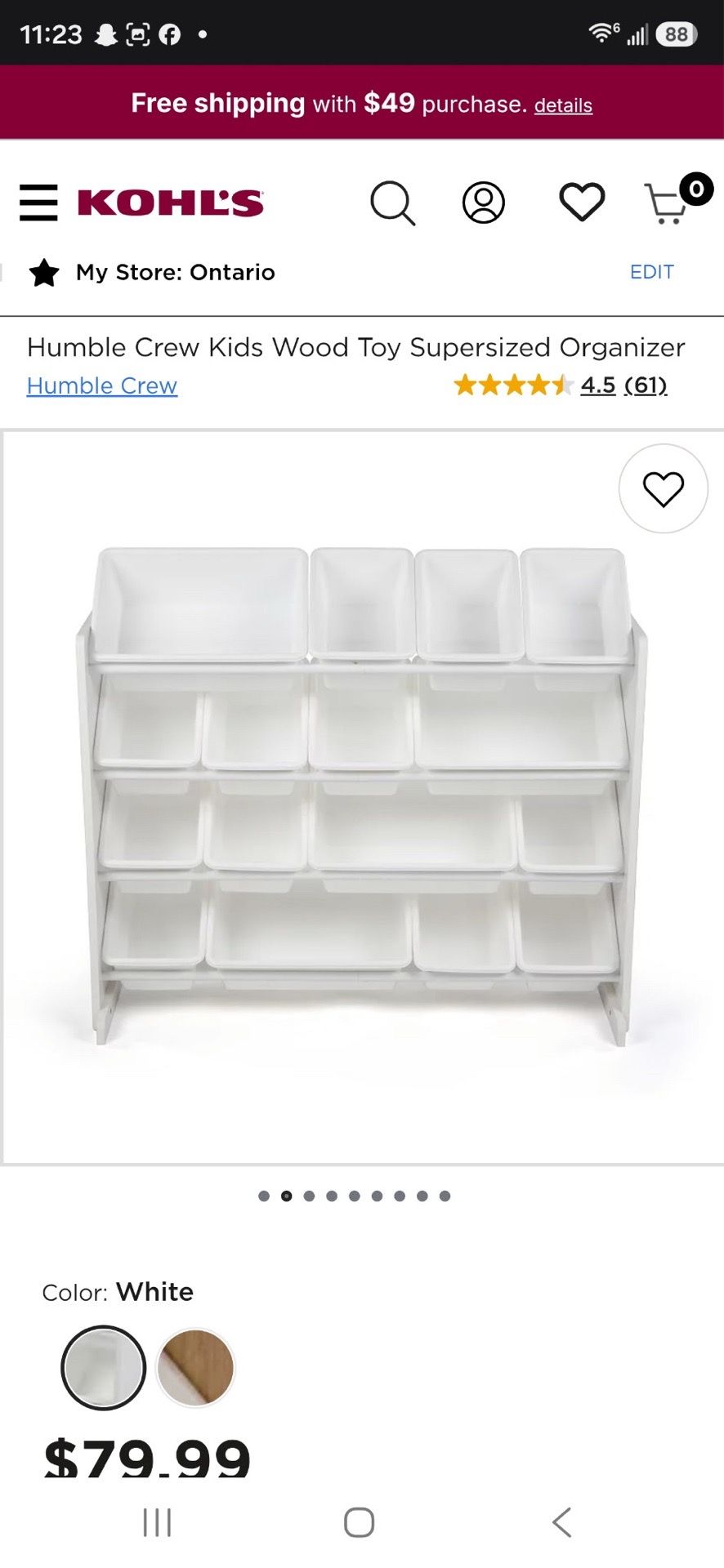Open recent apps from navigation bar
This screenshot has height=1568, width=724.
[x=157, y=1522]
